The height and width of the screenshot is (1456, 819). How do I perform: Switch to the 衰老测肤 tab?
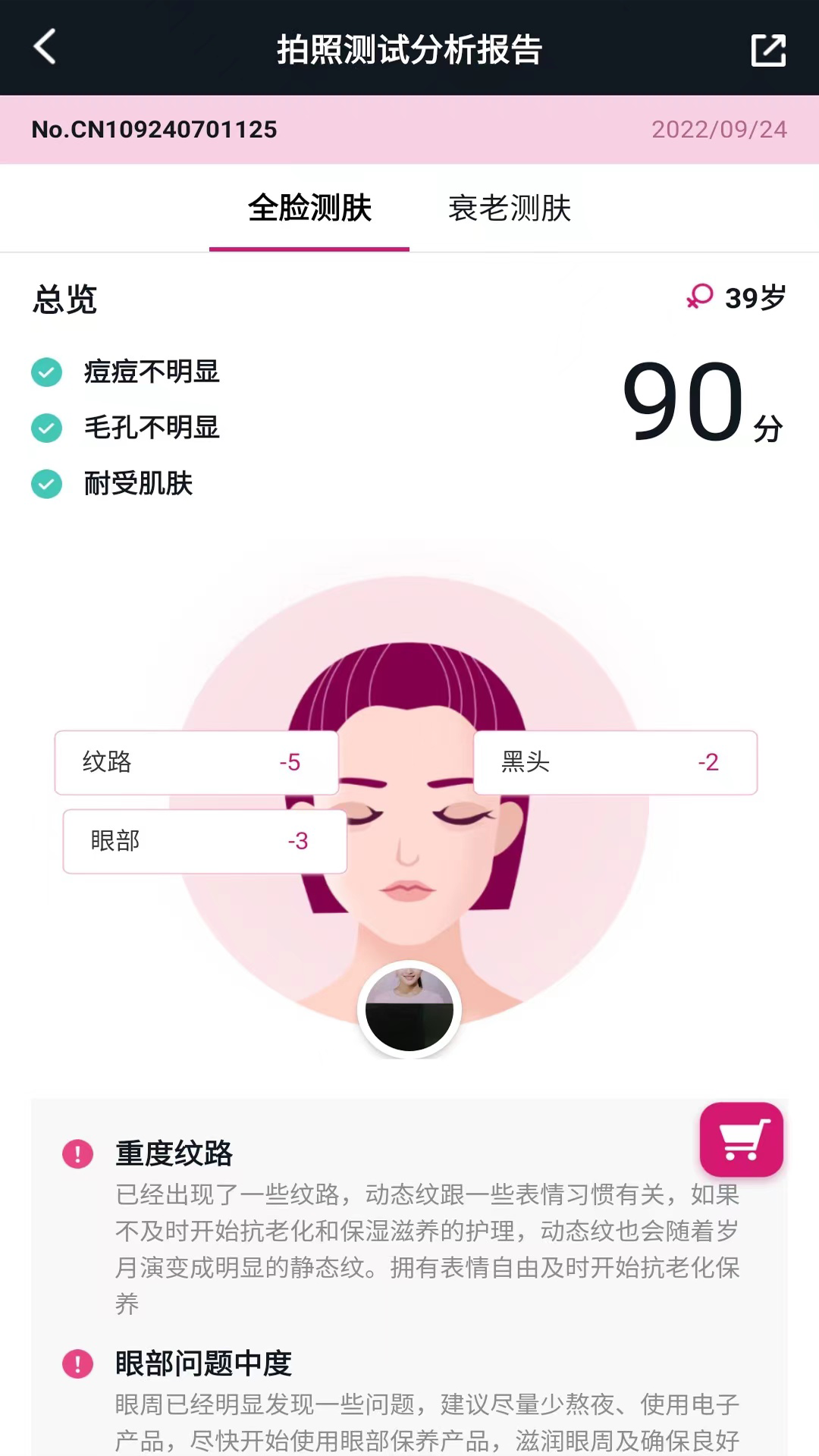click(510, 209)
